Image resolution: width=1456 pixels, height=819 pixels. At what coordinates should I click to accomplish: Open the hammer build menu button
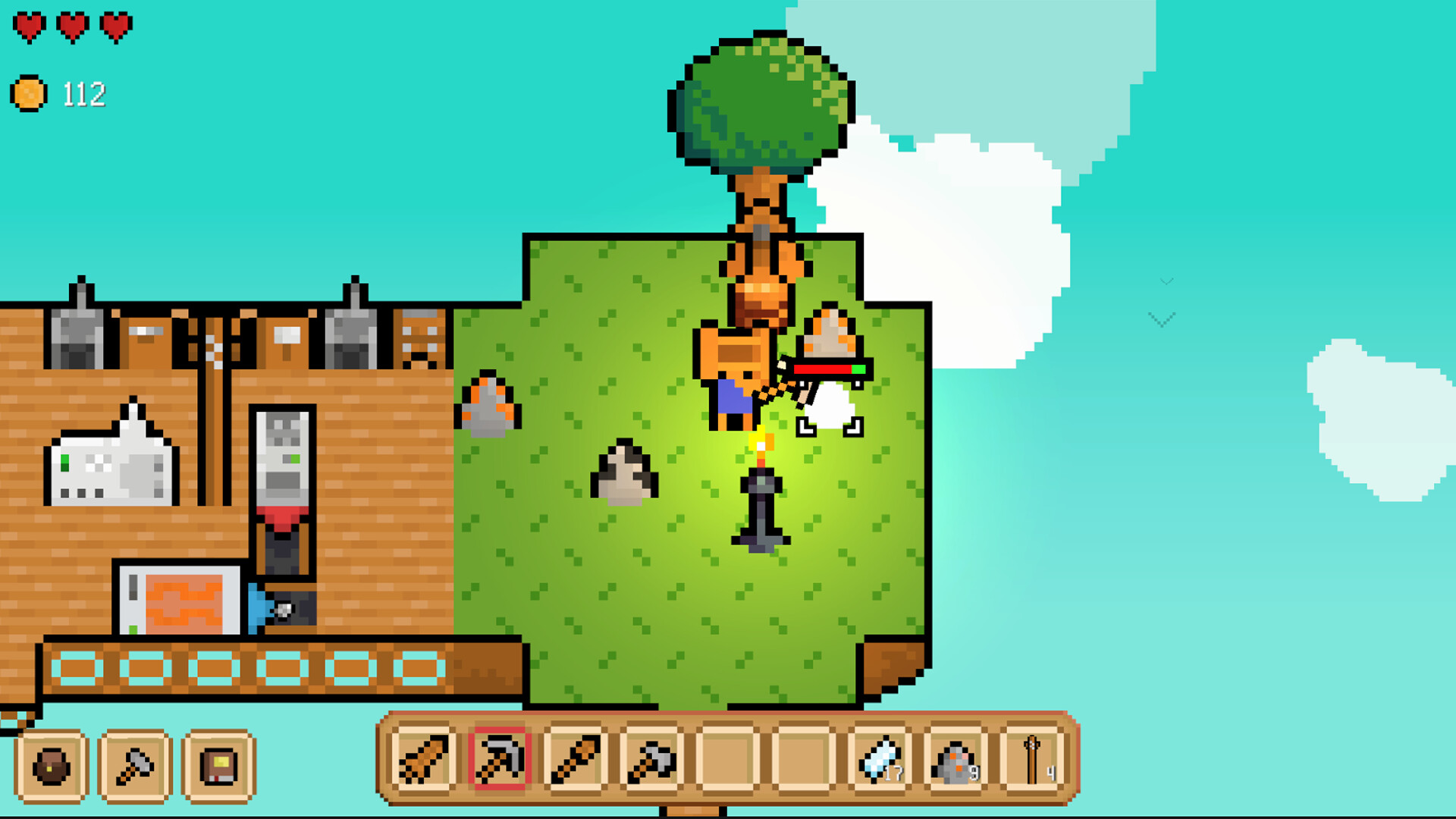pyautogui.click(x=135, y=766)
